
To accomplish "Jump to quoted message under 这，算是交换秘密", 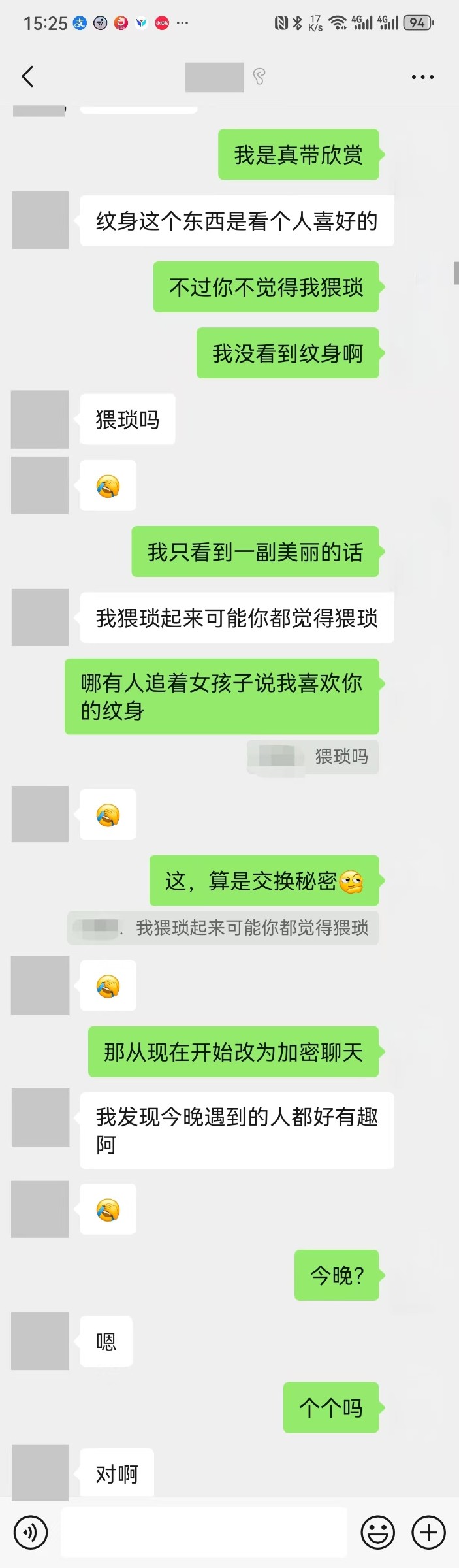I will pos(223,928).
